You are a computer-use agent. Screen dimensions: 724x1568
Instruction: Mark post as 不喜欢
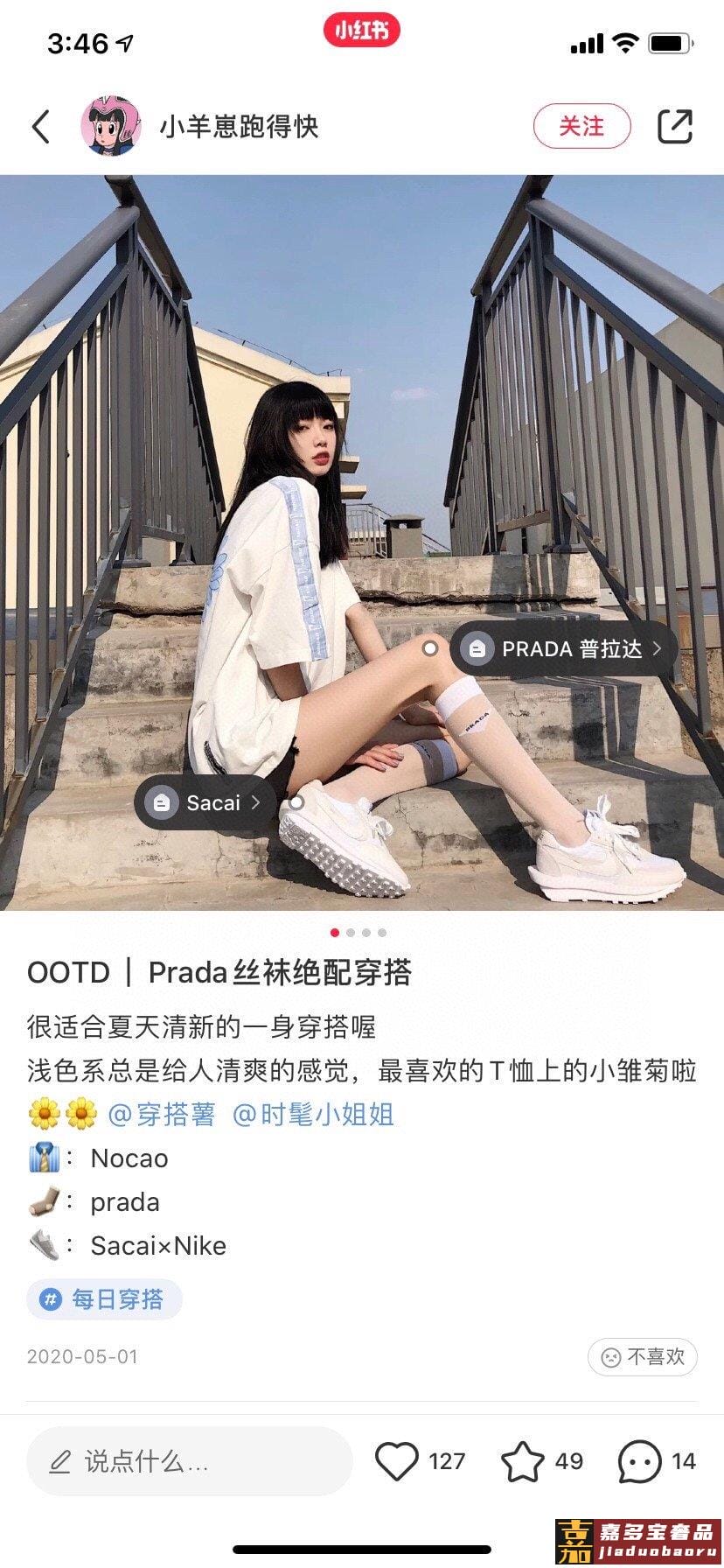643,1357
